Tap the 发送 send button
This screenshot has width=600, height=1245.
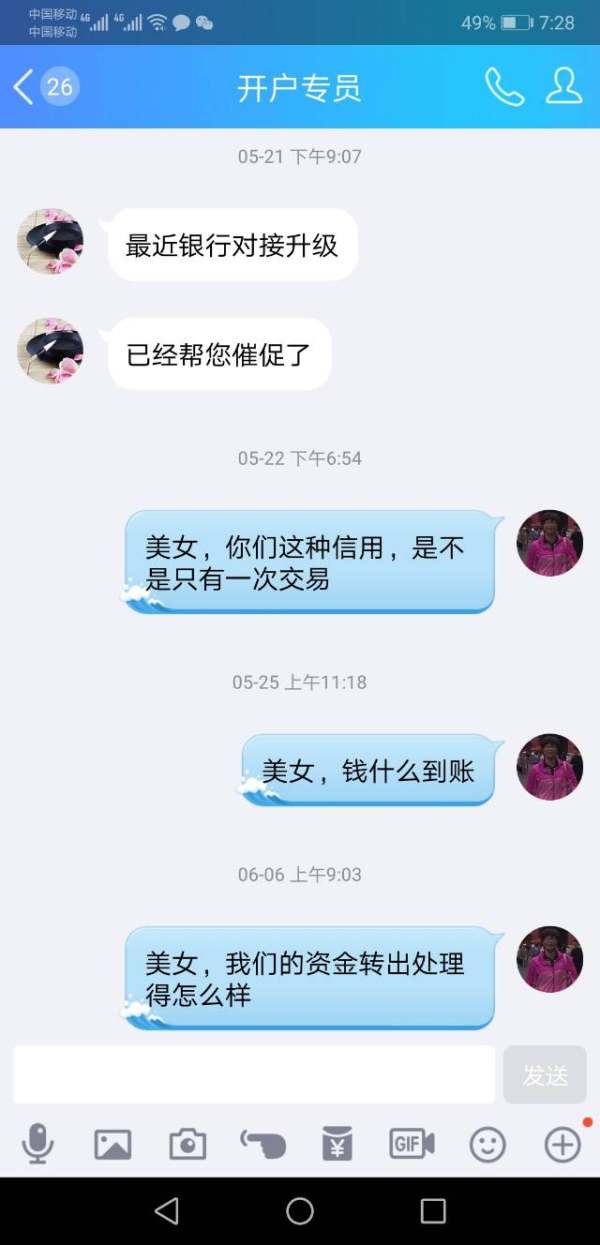545,1075
